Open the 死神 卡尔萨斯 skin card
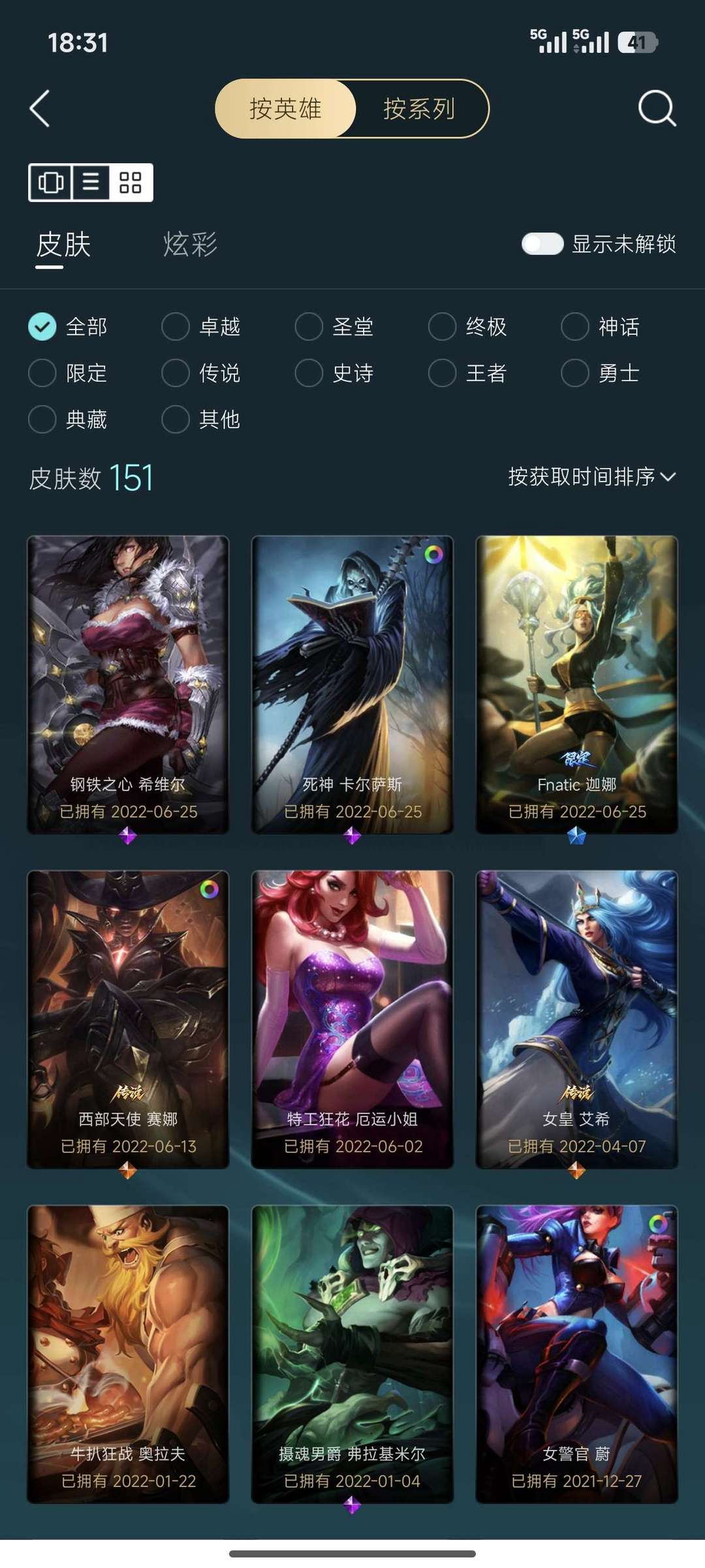Screen dimensions: 705x1568 point(352,684)
